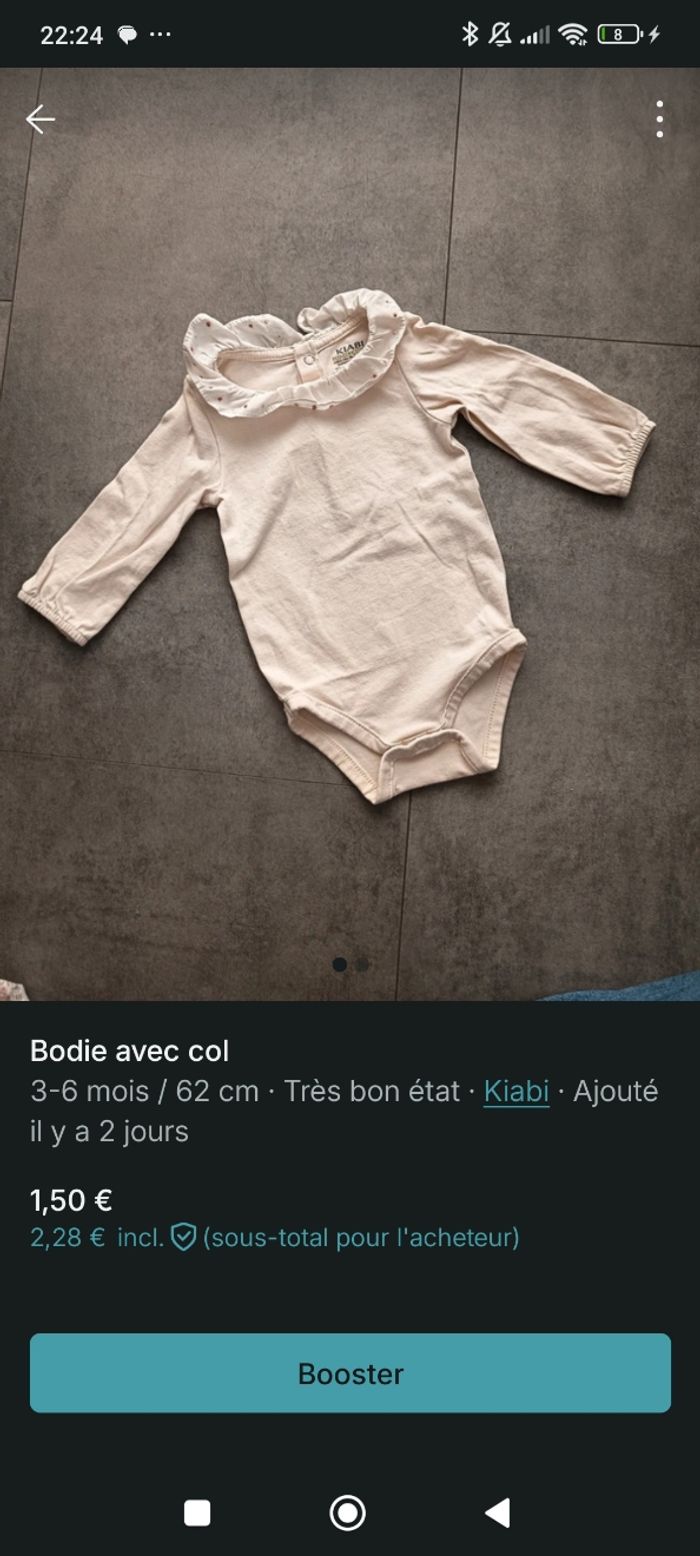Tap the Booster button
The height and width of the screenshot is (1556, 700).
(350, 1373)
